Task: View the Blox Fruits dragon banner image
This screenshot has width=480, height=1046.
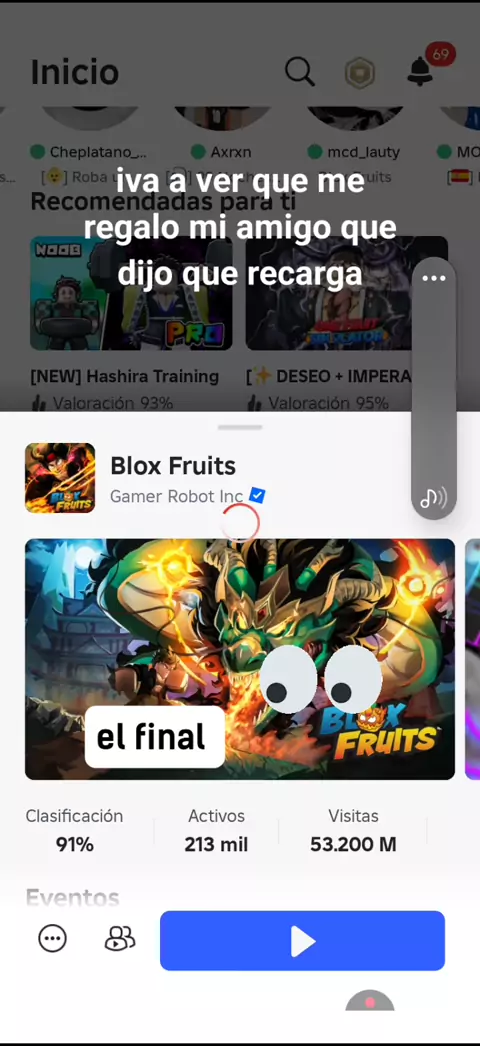Action: (240, 659)
